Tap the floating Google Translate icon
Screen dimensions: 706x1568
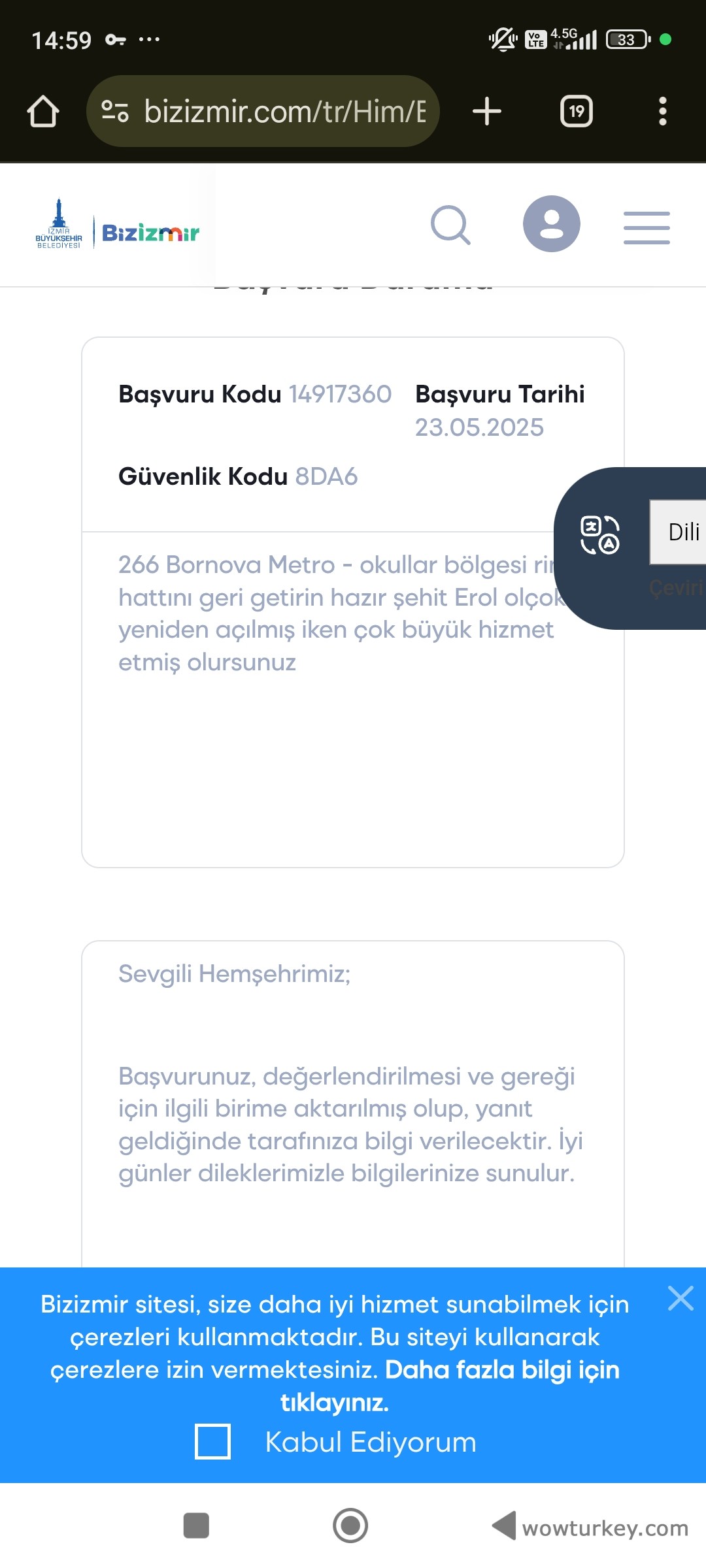pos(601,536)
